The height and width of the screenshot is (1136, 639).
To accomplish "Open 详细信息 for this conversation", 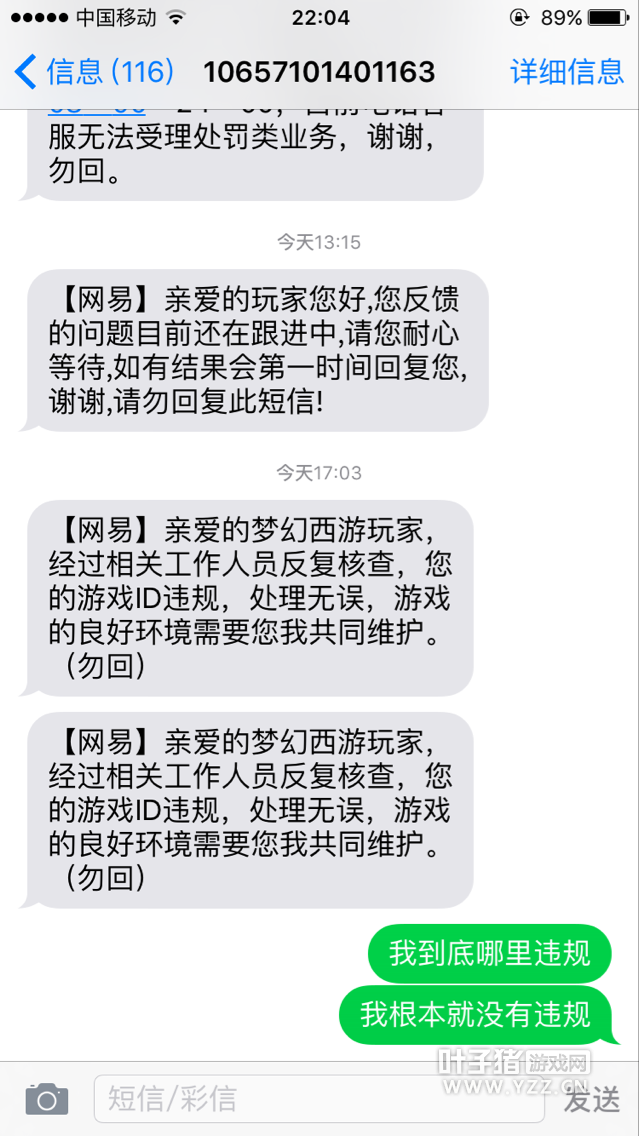I will 567,72.
